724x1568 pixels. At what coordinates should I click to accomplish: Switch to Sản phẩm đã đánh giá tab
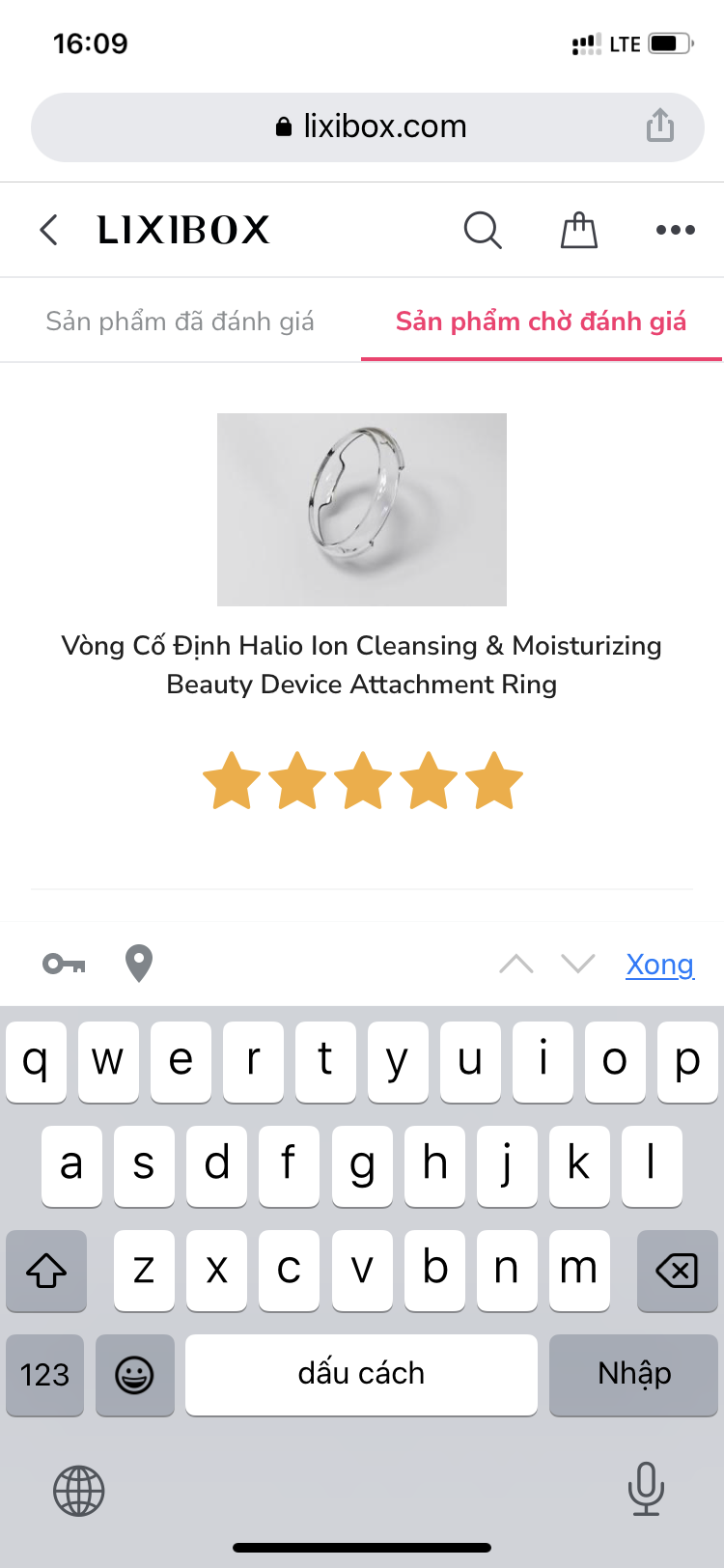point(181,322)
